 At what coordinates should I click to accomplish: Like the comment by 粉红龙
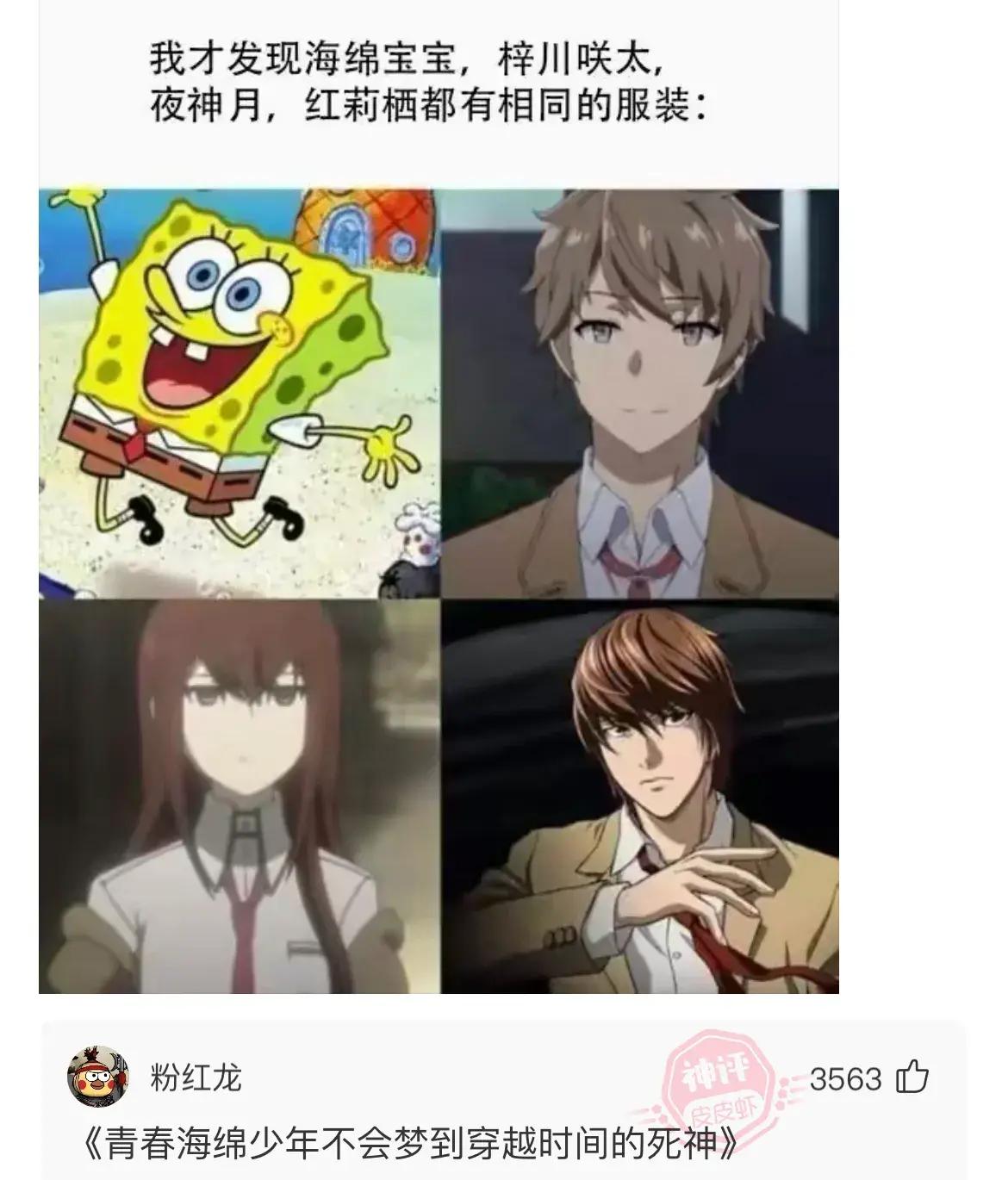pyautogui.click(x=912, y=1078)
